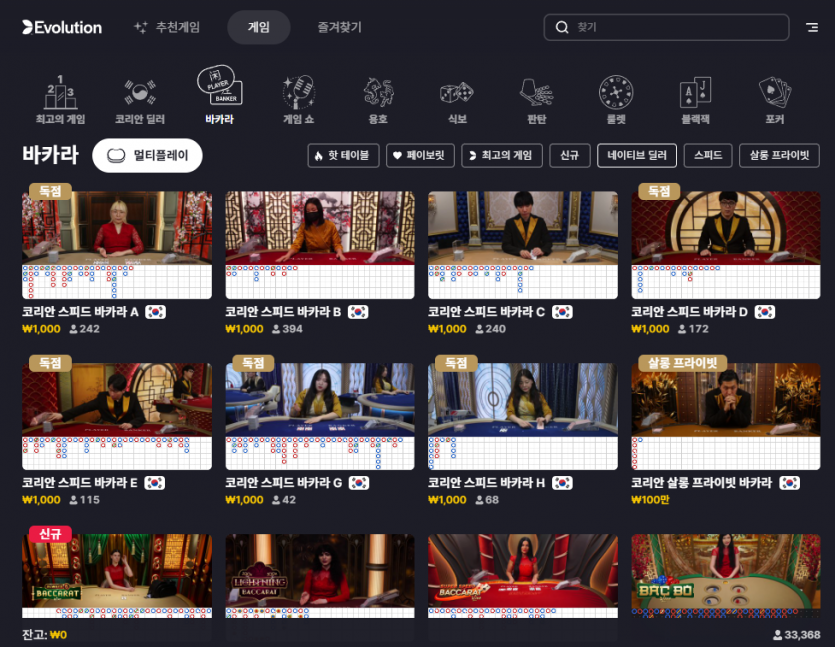This screenshot has width=835, height=647.
Task: Toggle the 네이티브 딜러 filter
Action: pyautogui.click(x=637, y=155)
